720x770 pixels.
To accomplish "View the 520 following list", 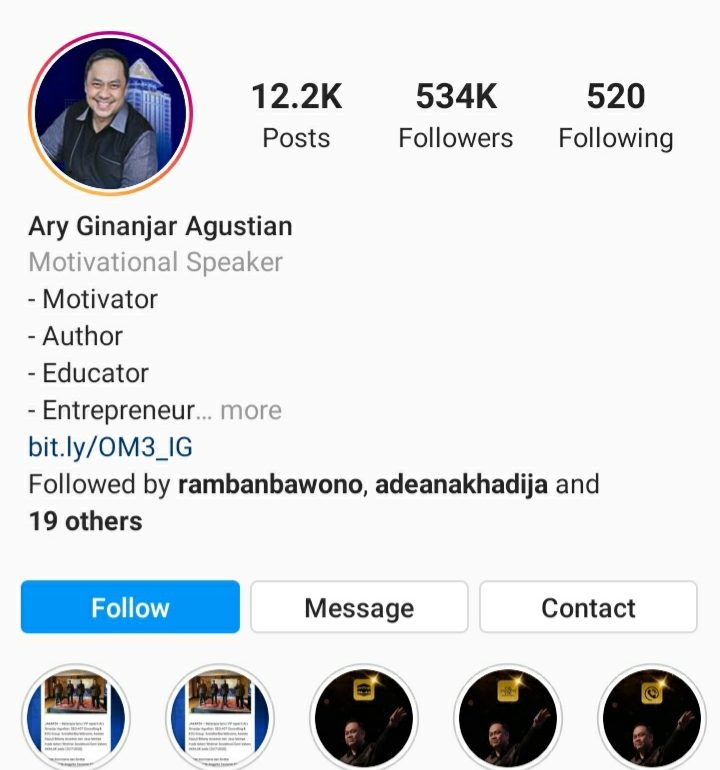I will click(x=615, y=117).
